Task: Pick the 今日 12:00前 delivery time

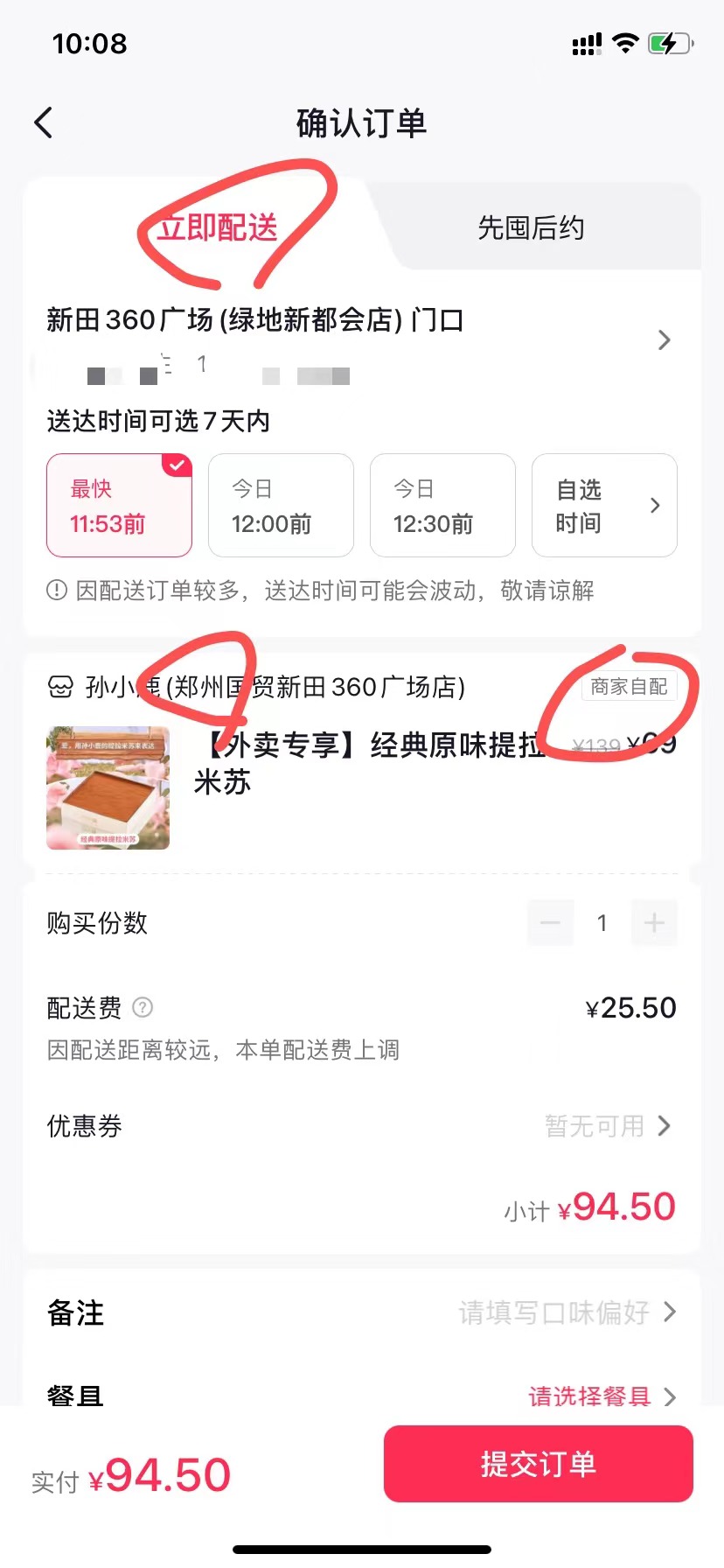Action: pos(281,506)
